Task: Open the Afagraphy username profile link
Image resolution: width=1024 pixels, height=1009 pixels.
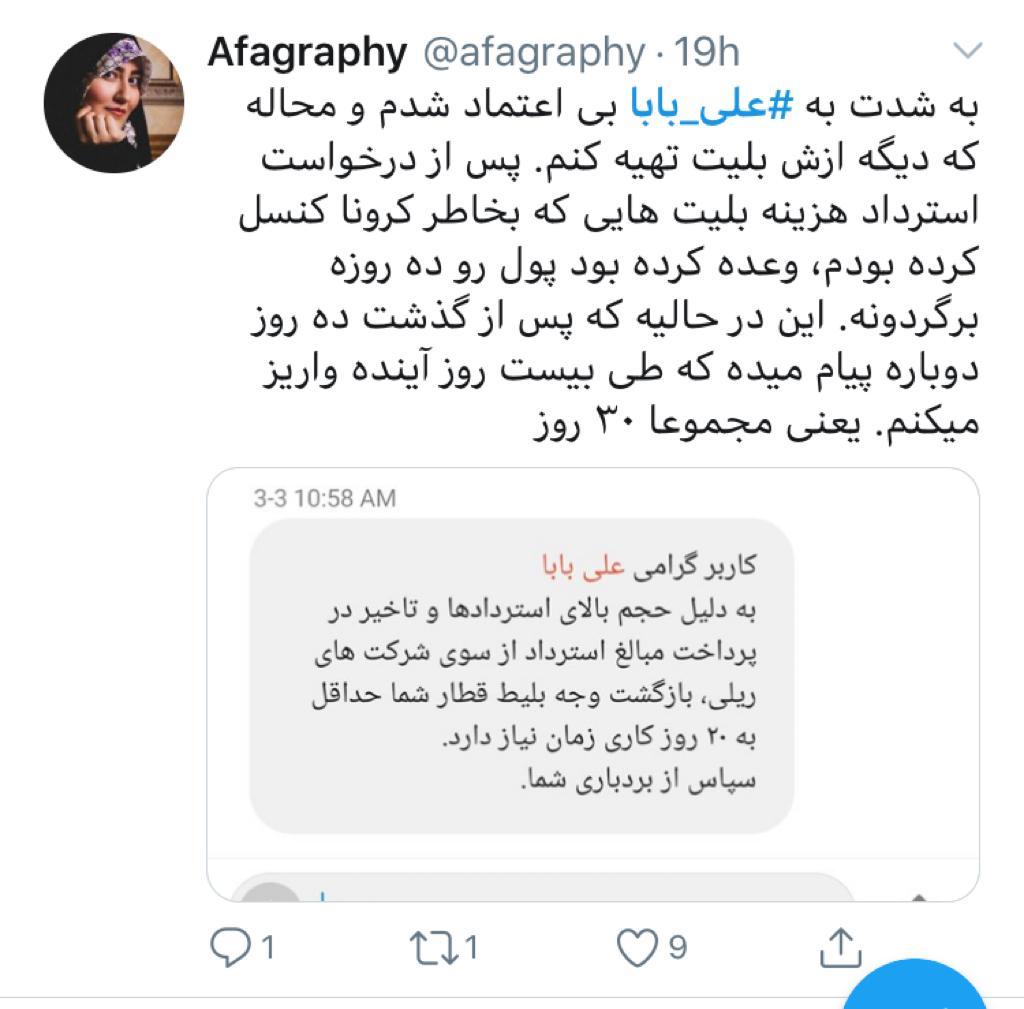Action: click(x=308, y=52)
